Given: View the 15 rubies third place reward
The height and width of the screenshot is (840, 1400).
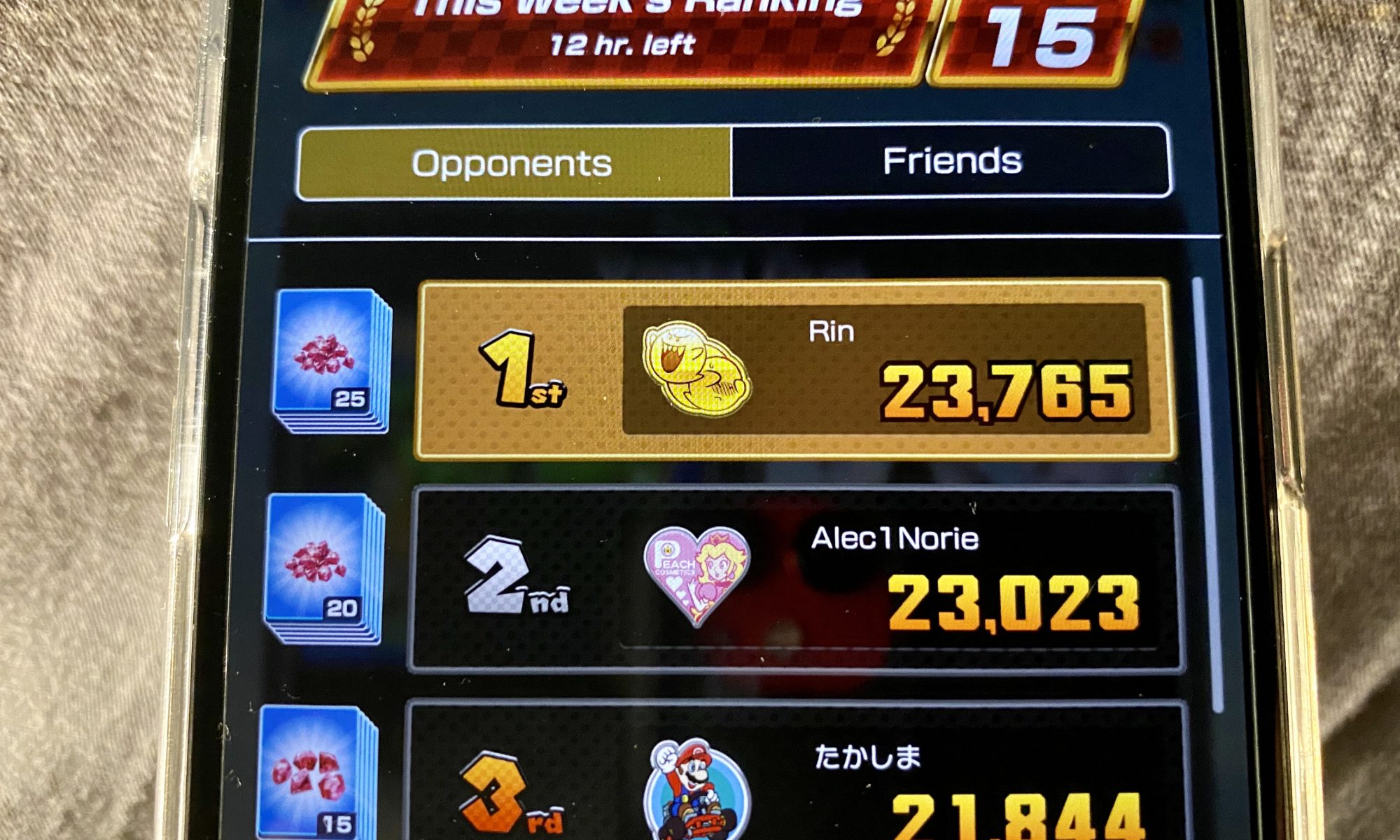Looking at the screenshot, I should 316,773.
